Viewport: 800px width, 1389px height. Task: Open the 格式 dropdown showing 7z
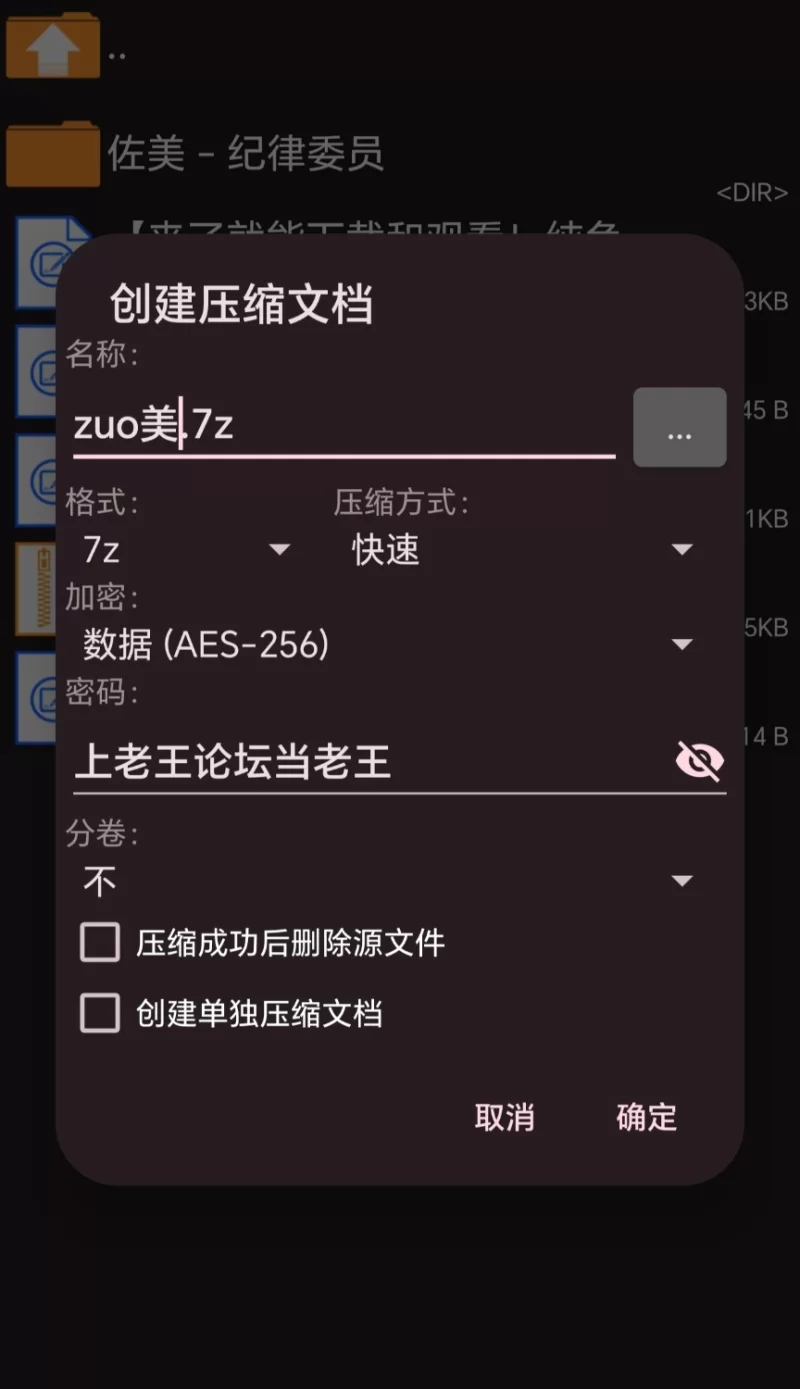pyautogui.click(x=185, y=549)
